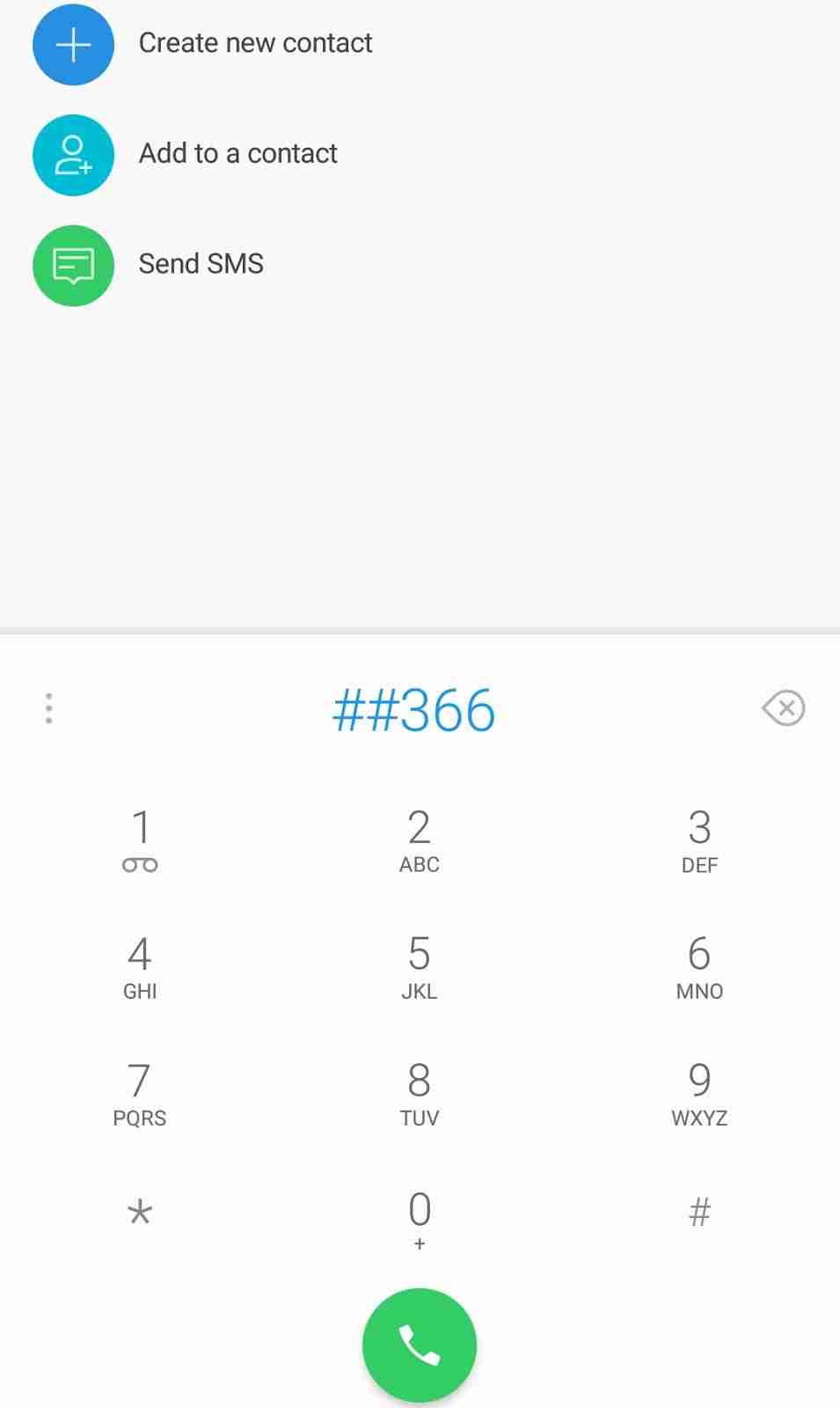Viewport: 840px width, 1408px height.
Task: Tap the entered number ##366 field
Action: pyautogui.click(x=413, y=710)
